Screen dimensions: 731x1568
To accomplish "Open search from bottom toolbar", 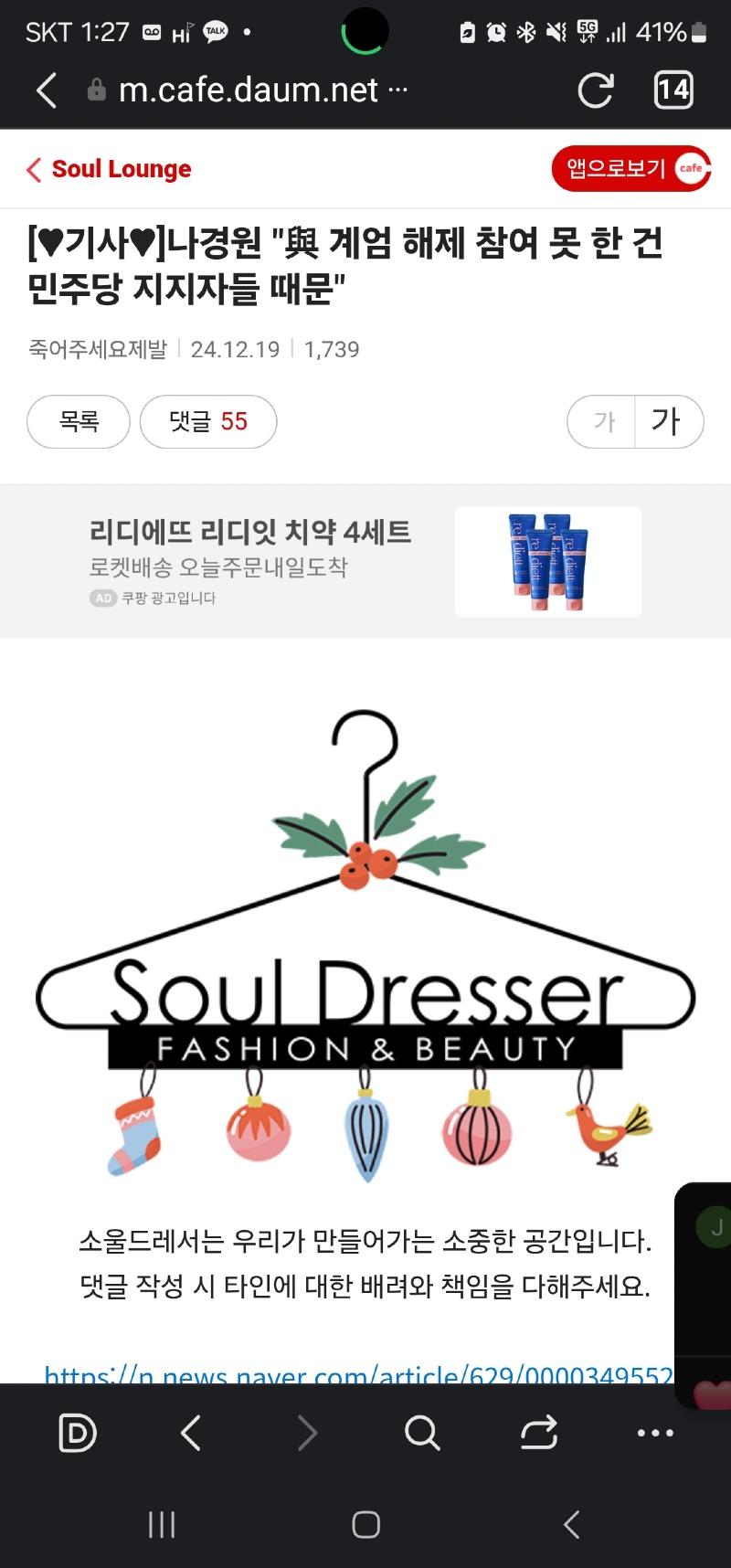I will pos(422,1432).
